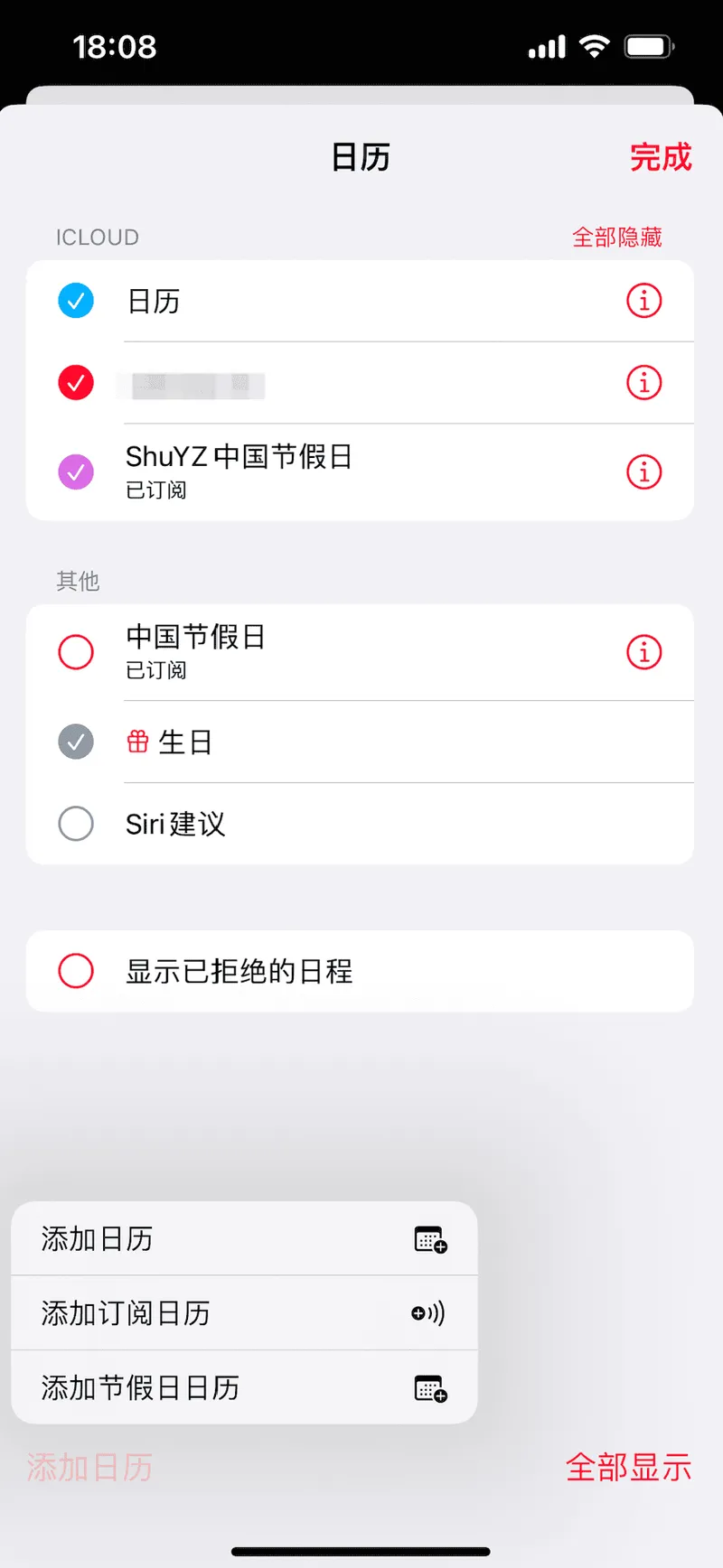This screenshot has height=1568, width=723.
Task: Select 添加节假日日历 option
Action: [244, 1387]
